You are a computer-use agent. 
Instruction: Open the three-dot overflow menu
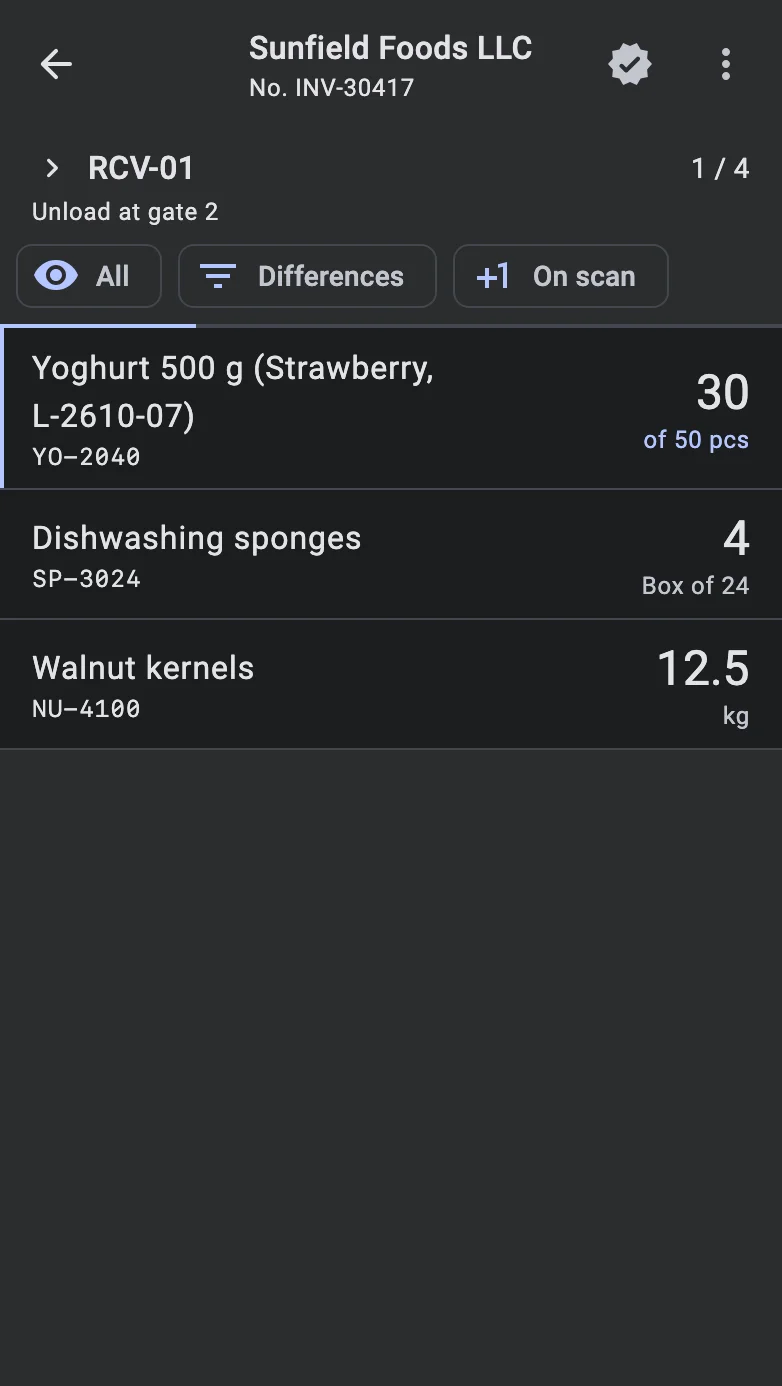coord(726,65)
